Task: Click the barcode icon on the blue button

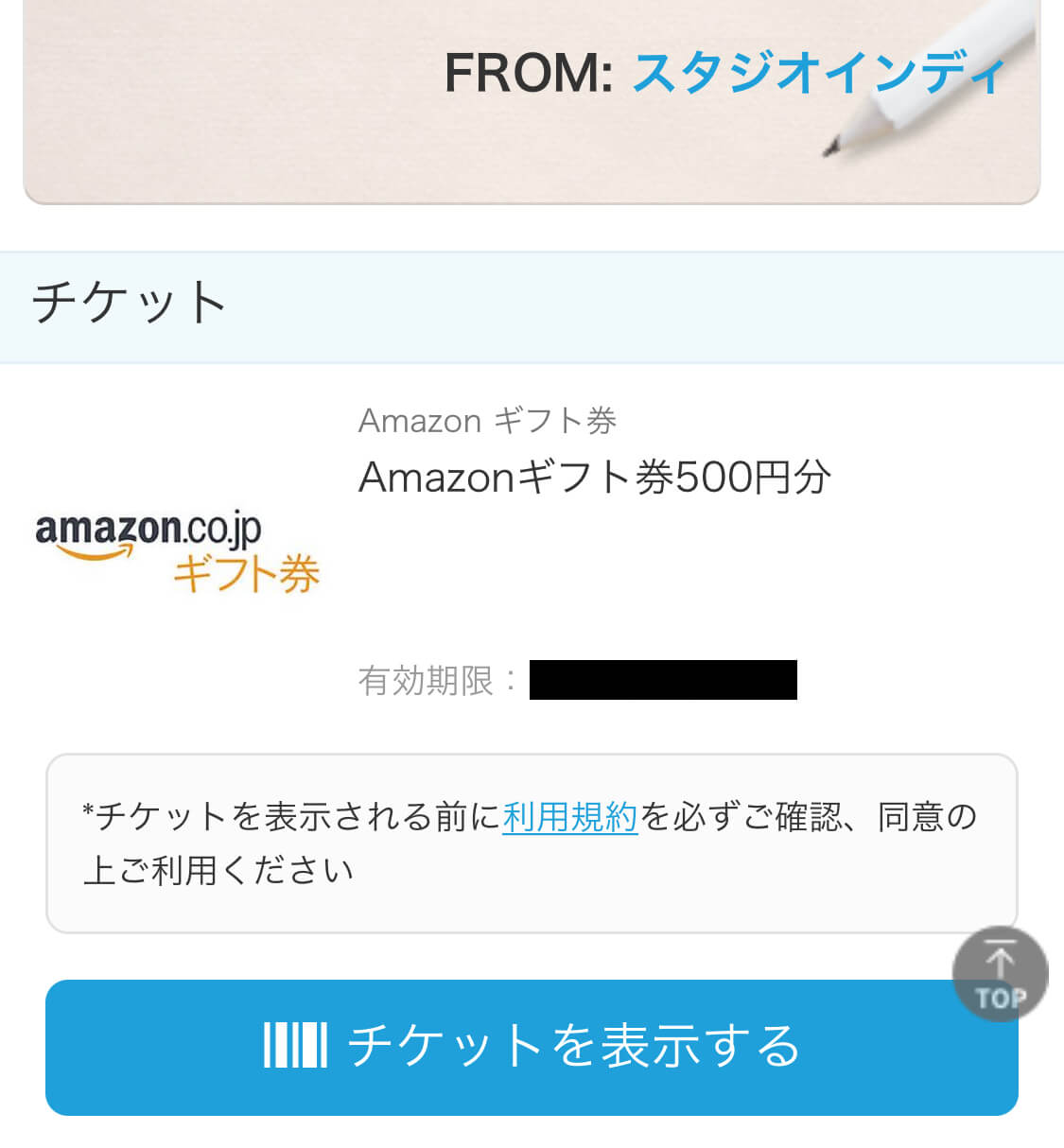Action: click(295, 1047)
